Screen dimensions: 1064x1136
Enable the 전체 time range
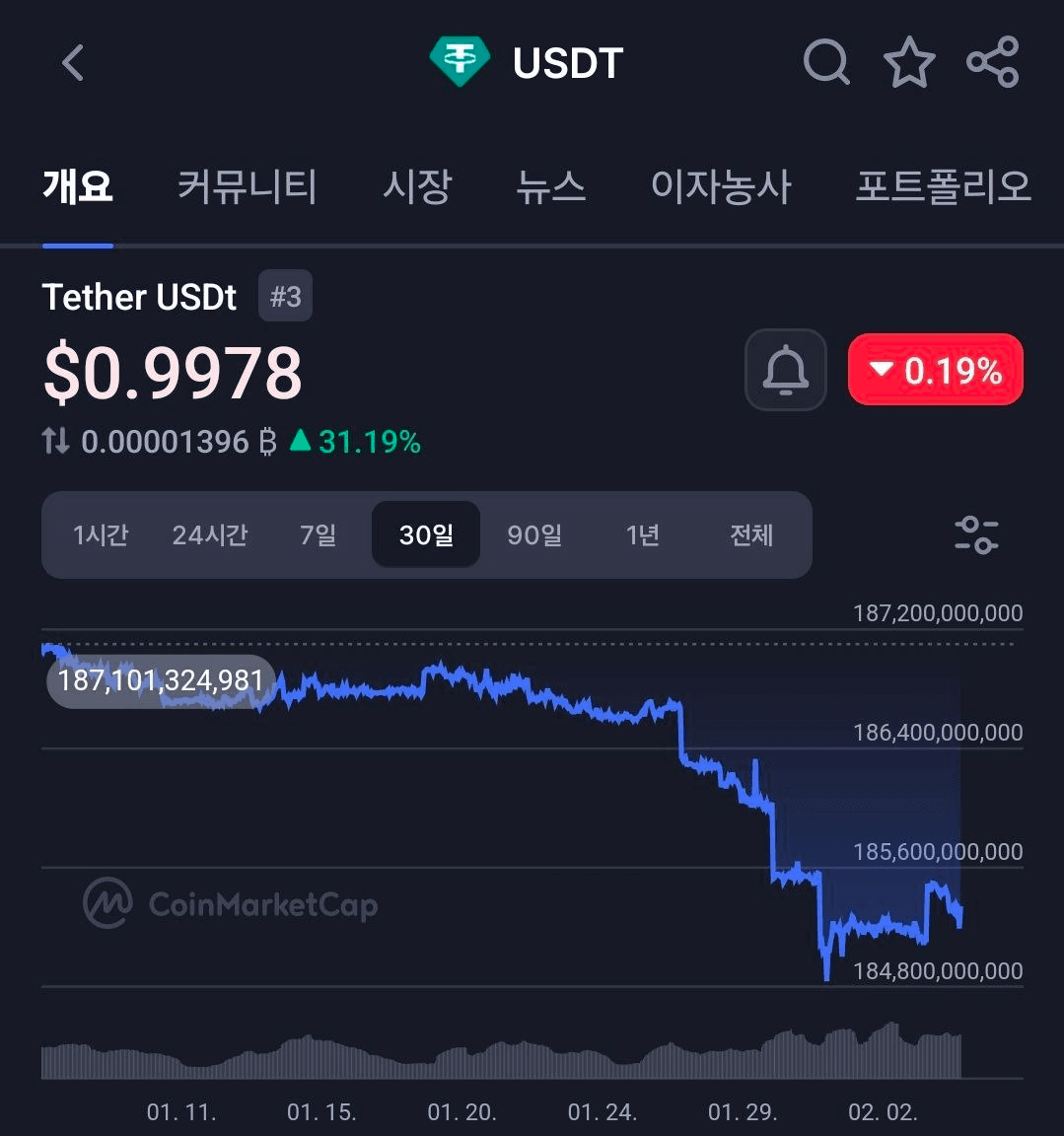click(751, 535)
